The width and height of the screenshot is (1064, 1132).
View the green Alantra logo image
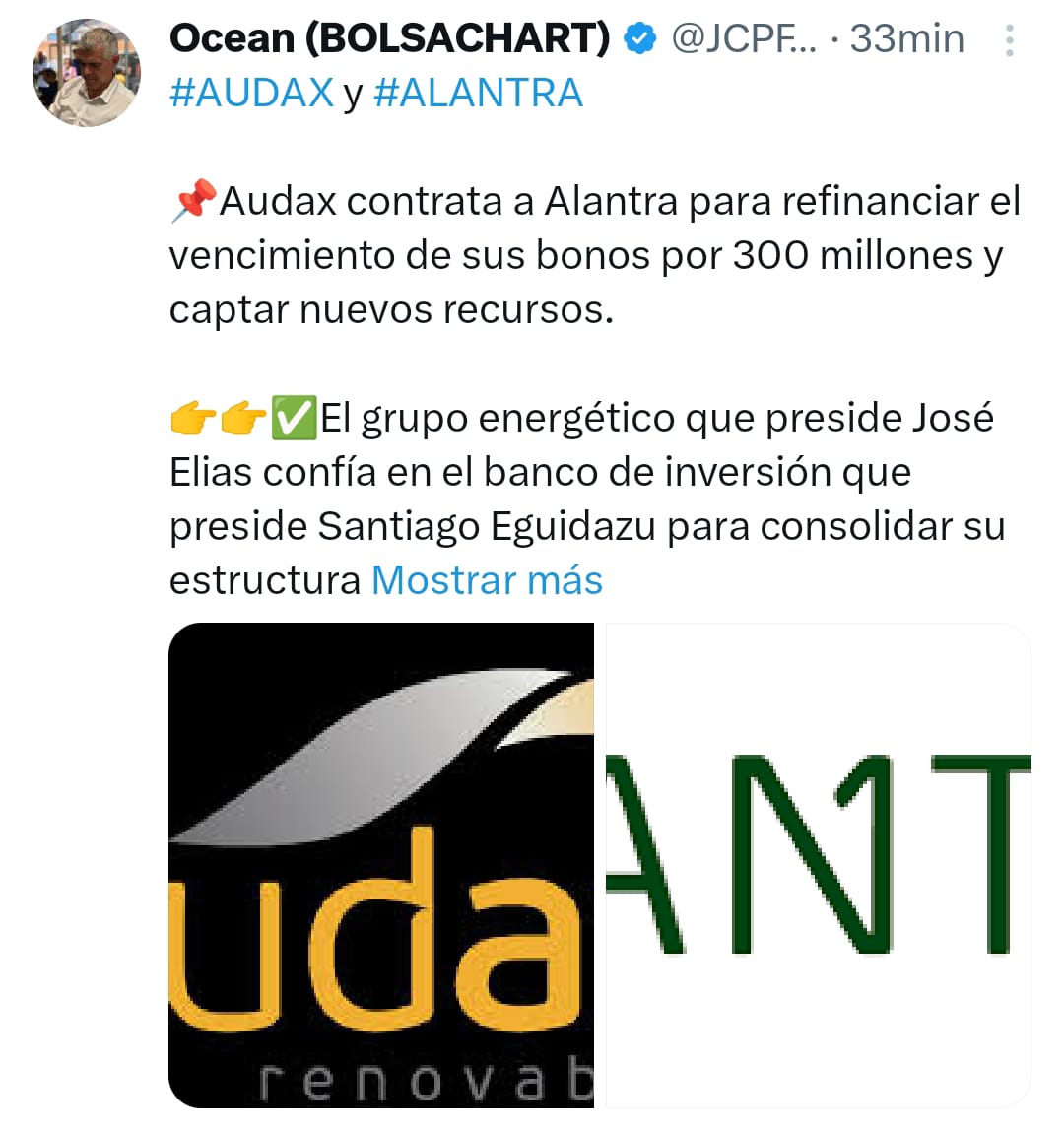coord(814,865)
